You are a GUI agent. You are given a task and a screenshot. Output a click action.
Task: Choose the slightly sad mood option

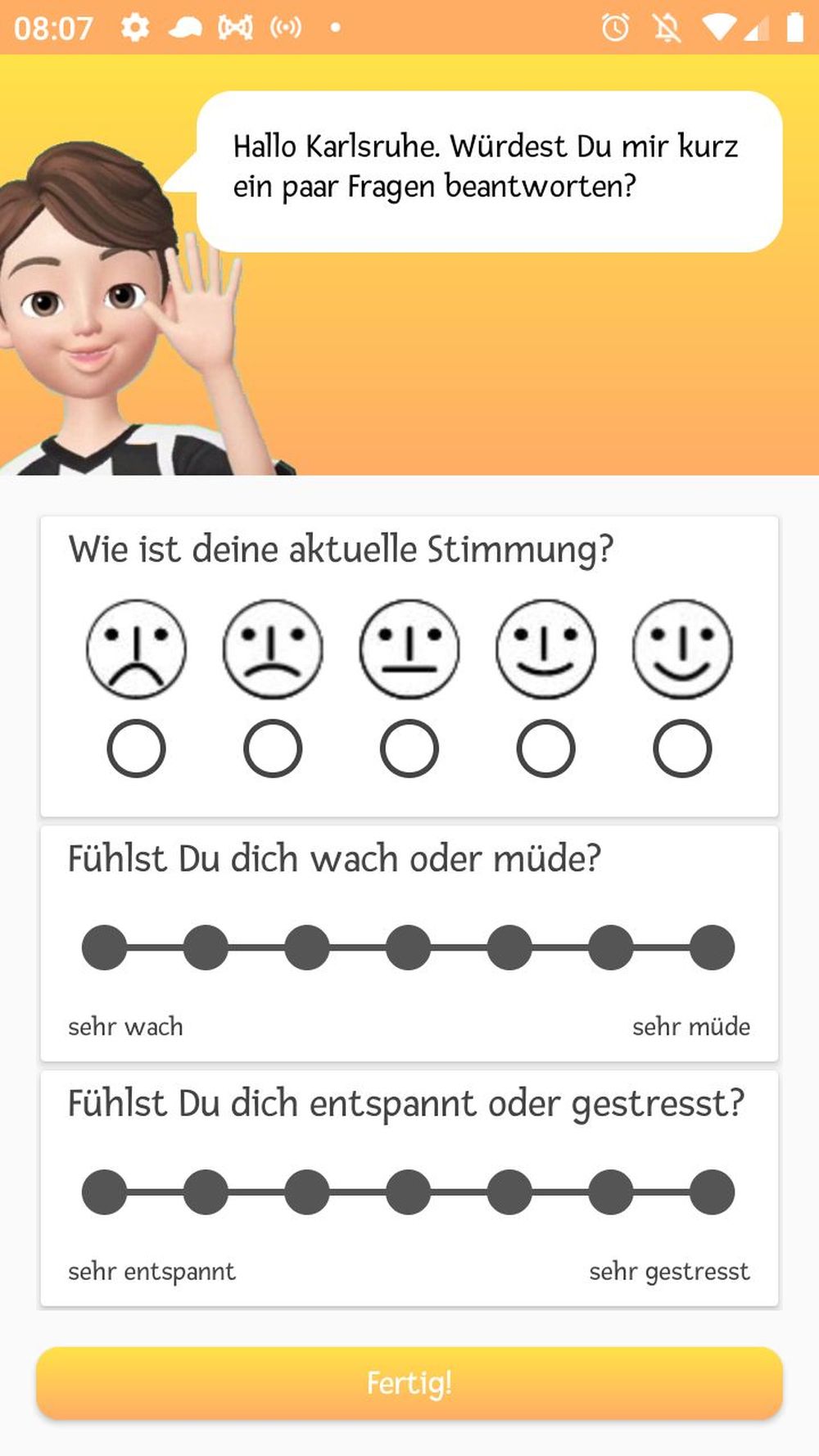273,748
